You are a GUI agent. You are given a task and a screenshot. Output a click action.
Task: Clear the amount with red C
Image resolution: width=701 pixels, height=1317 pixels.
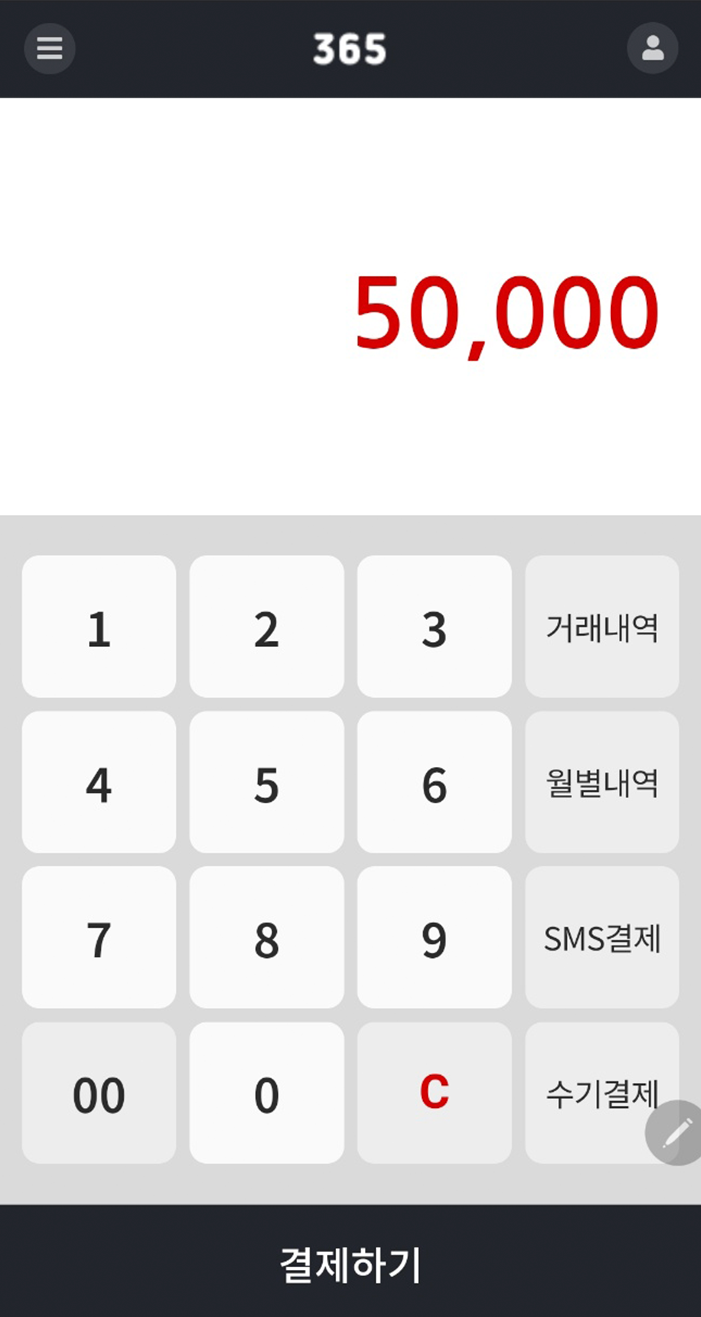pyautogui.click(x=434, y=1093)
